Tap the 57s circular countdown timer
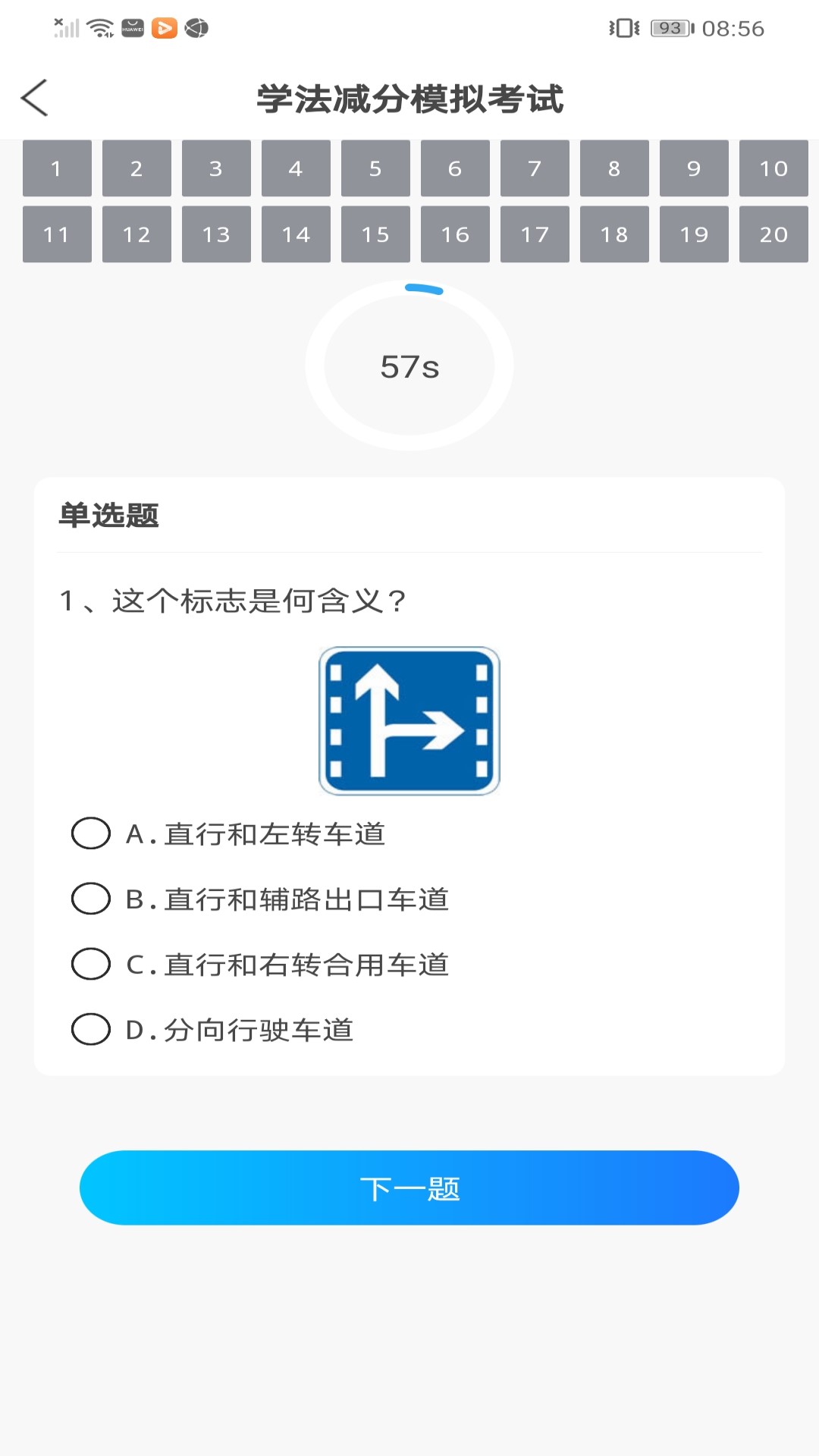Image resolution: width=819 pixels, height=1456 pixels. (x=409, y=366)
